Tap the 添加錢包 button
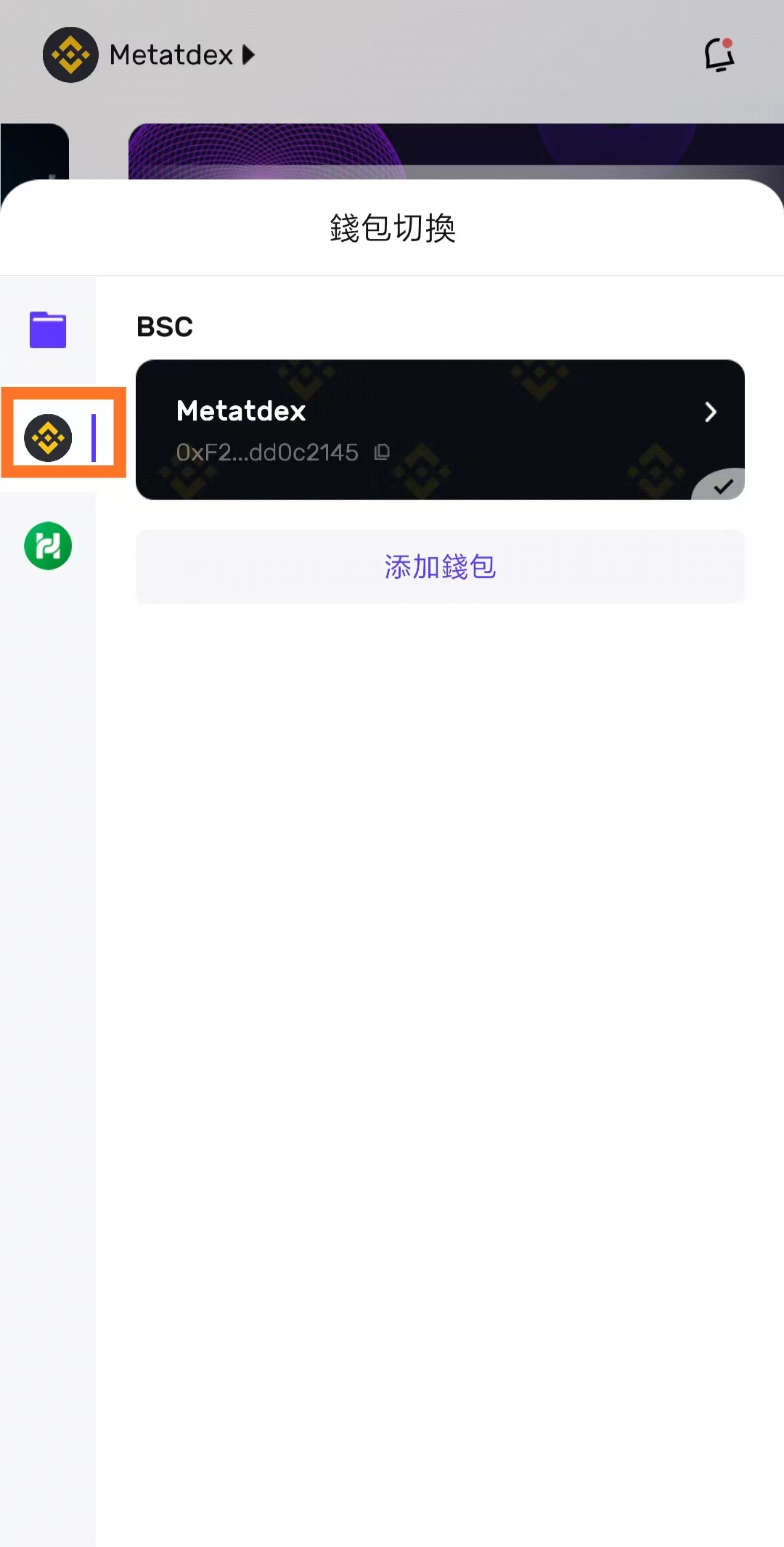The width and height of the screenshot is (784, 1547). [440, 567]
